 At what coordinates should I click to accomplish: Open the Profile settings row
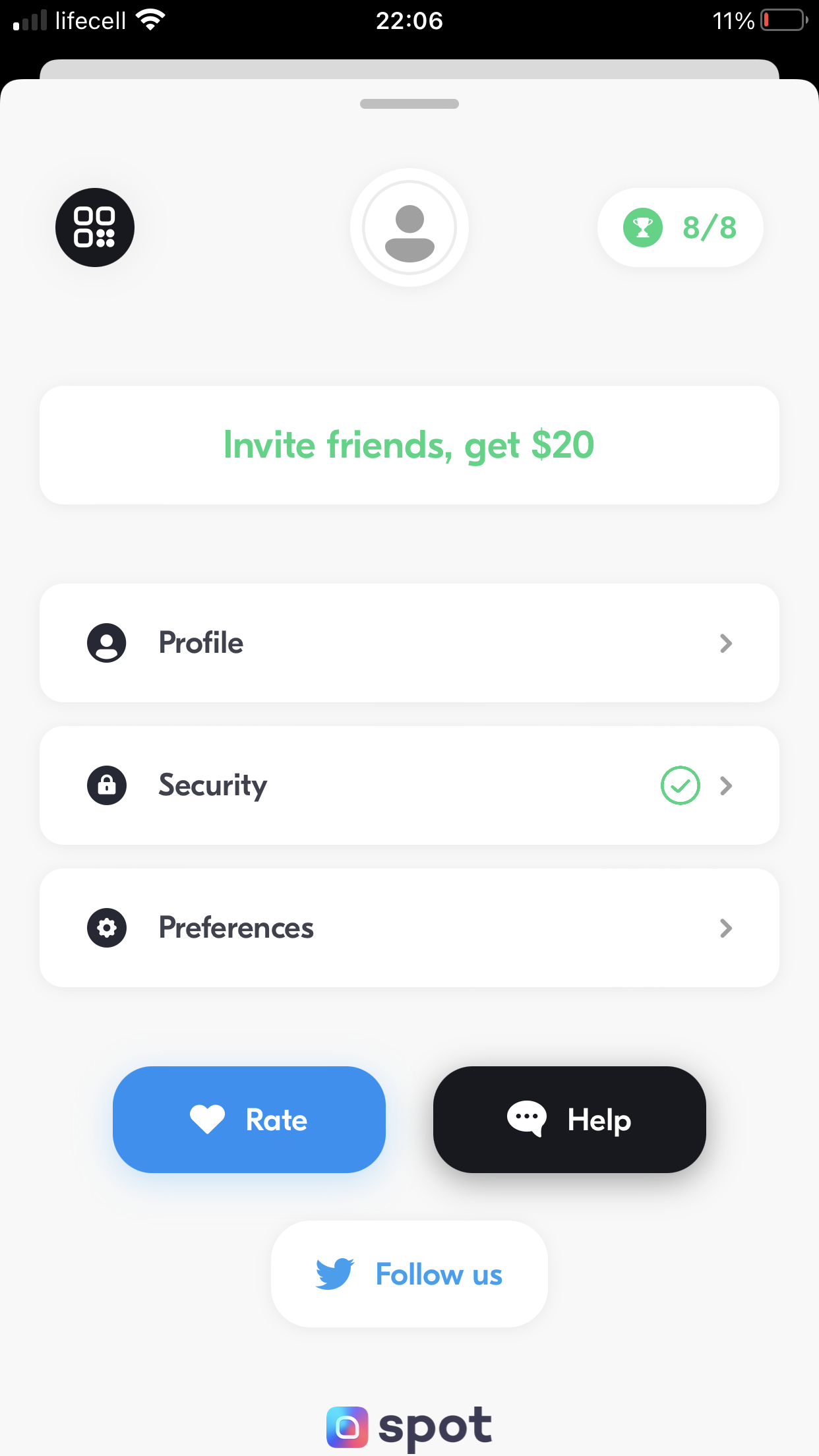(409, 643)
